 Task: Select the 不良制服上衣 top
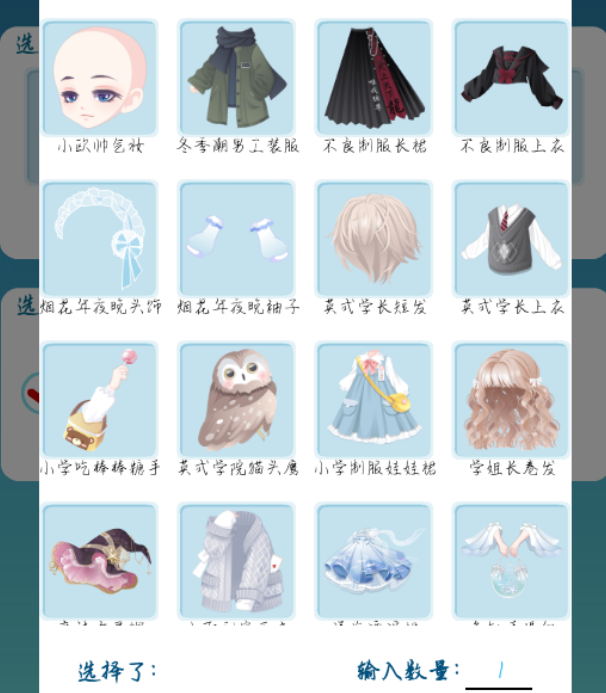point(511,77)
